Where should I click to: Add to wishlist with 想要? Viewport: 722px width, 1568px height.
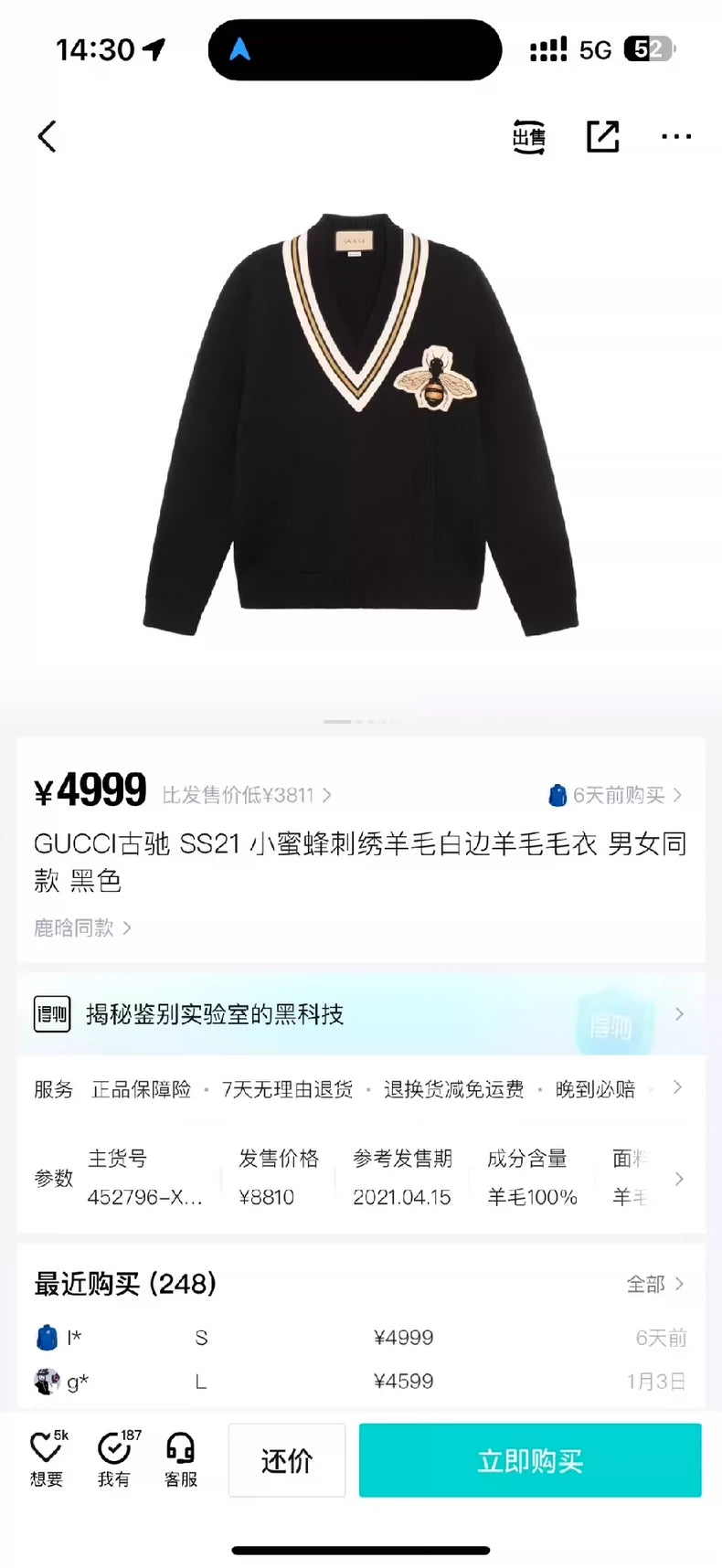(x=47, y=1458)
